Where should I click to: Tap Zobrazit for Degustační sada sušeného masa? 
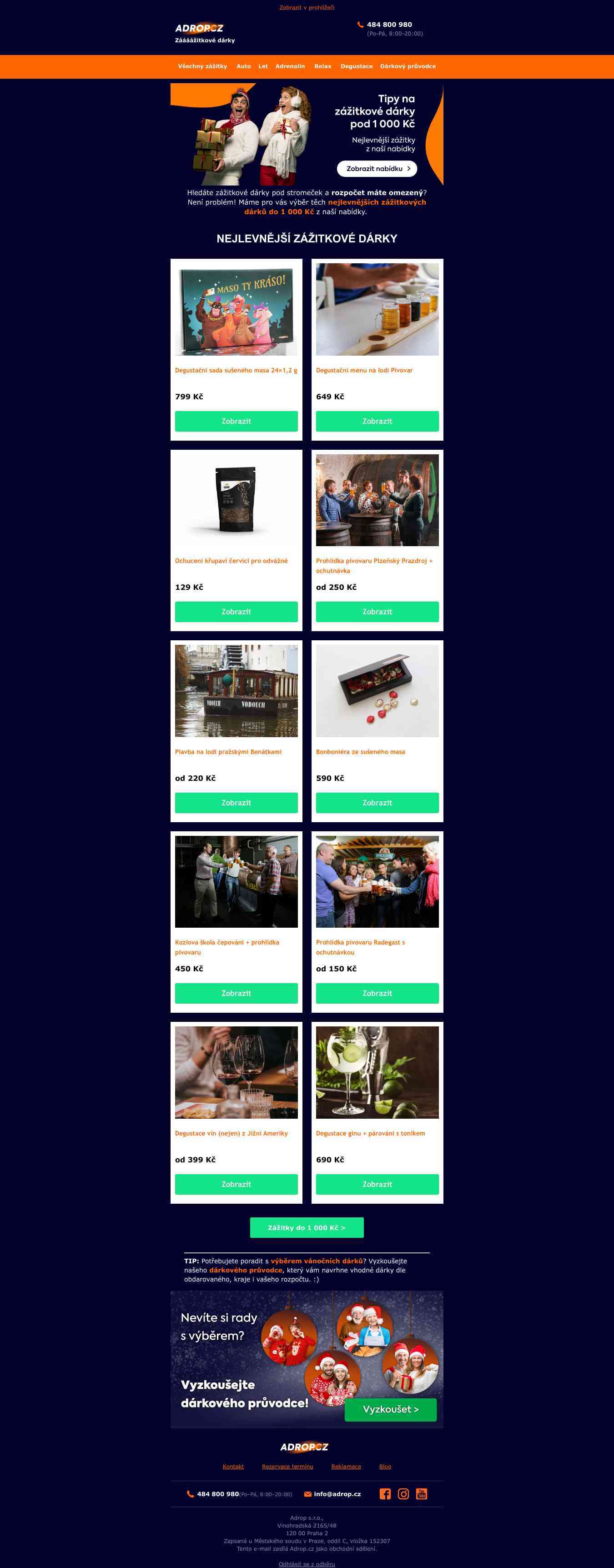click(236, 421)
